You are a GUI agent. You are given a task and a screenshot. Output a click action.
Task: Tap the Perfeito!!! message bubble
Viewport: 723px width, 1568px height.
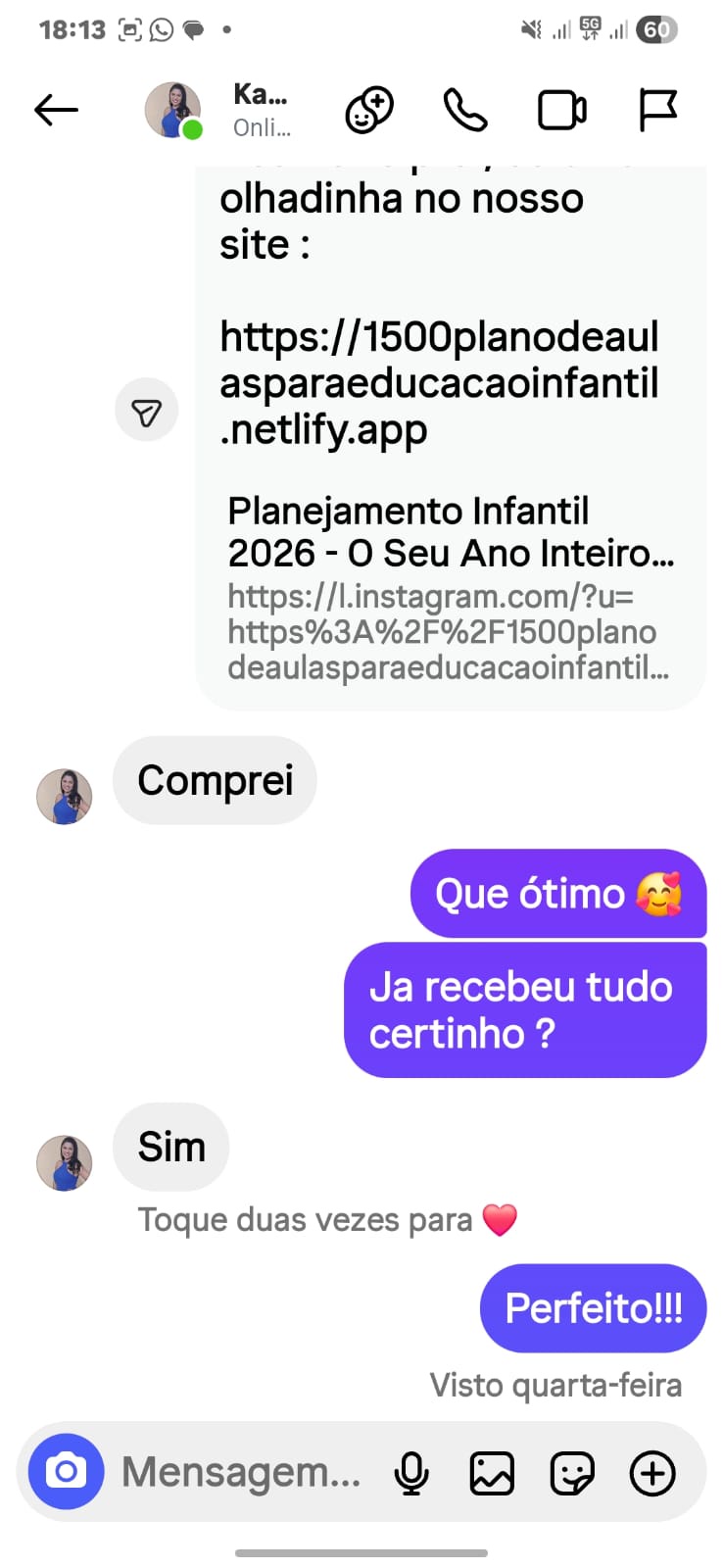pyautogui.click(x=592, y=1307)
